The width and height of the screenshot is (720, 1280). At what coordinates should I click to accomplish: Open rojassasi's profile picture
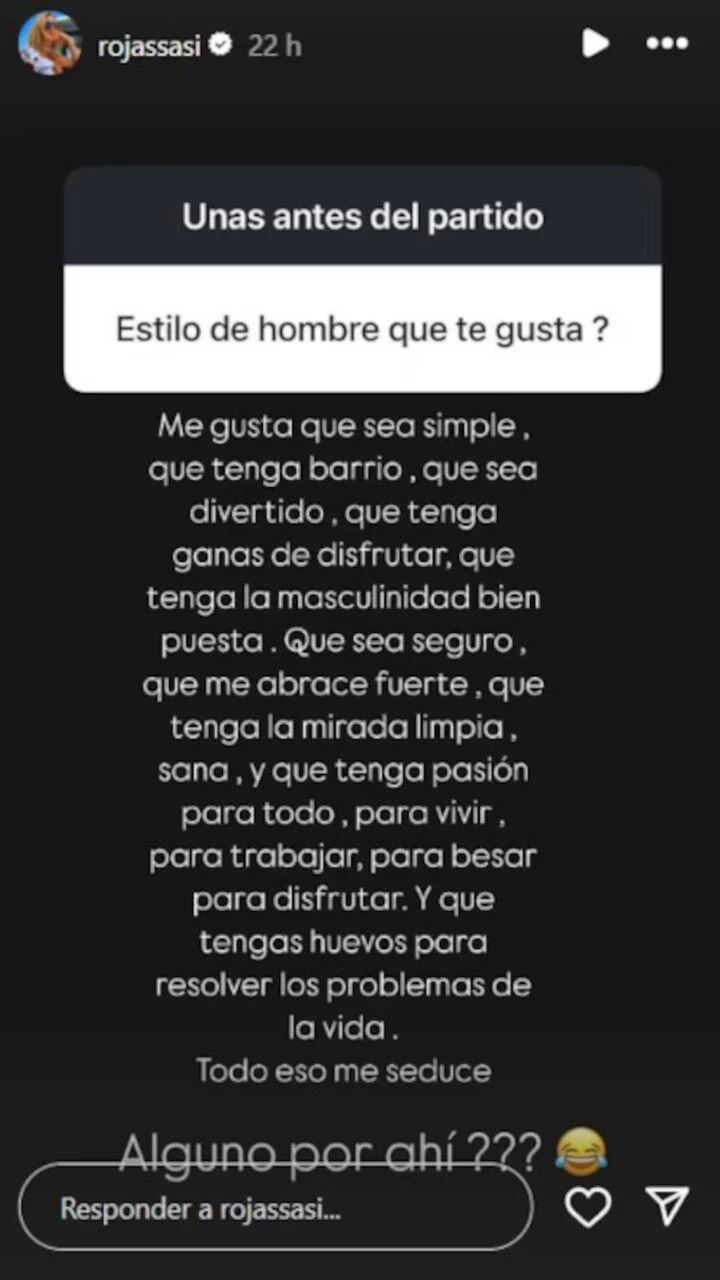tap(50, 44)
